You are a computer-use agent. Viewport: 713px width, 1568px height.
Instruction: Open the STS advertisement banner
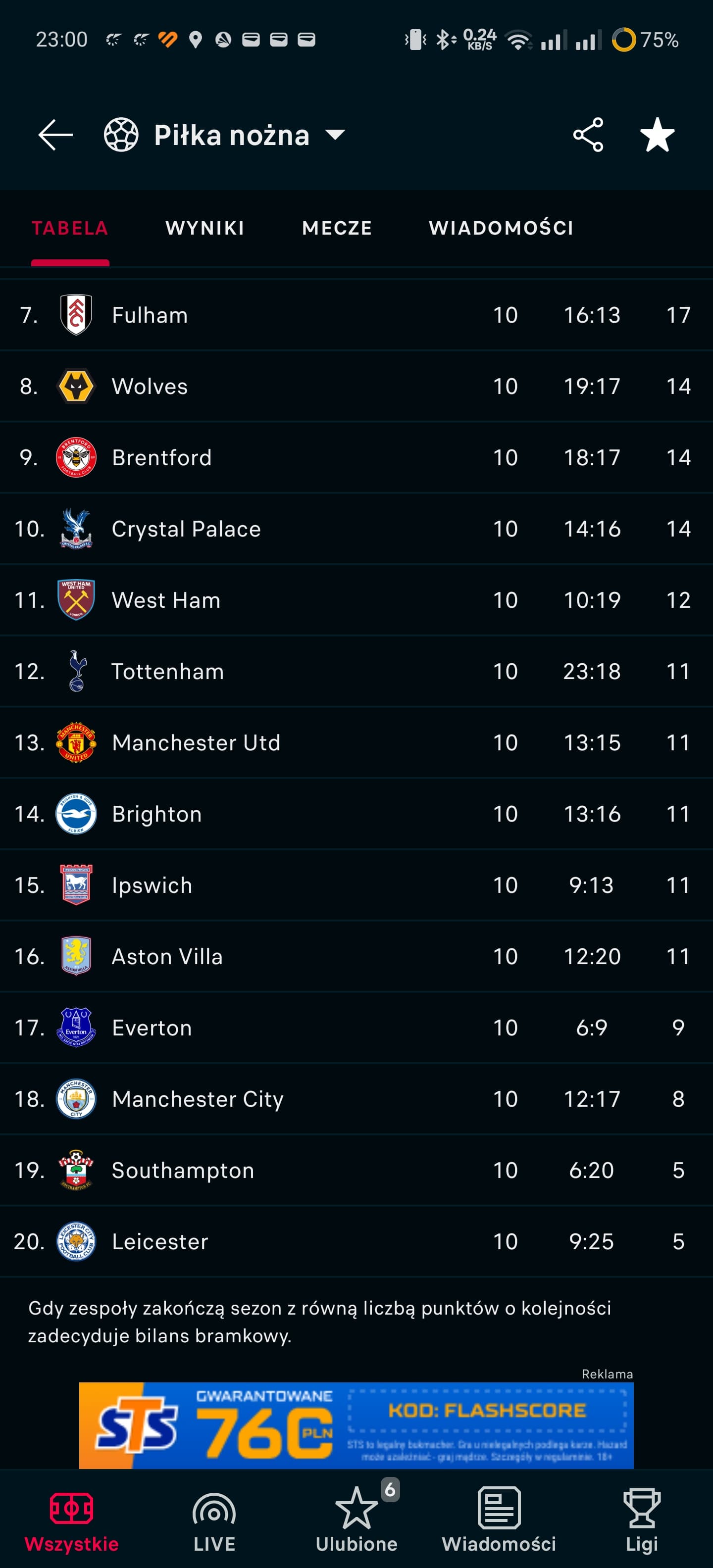(356, 1425)
